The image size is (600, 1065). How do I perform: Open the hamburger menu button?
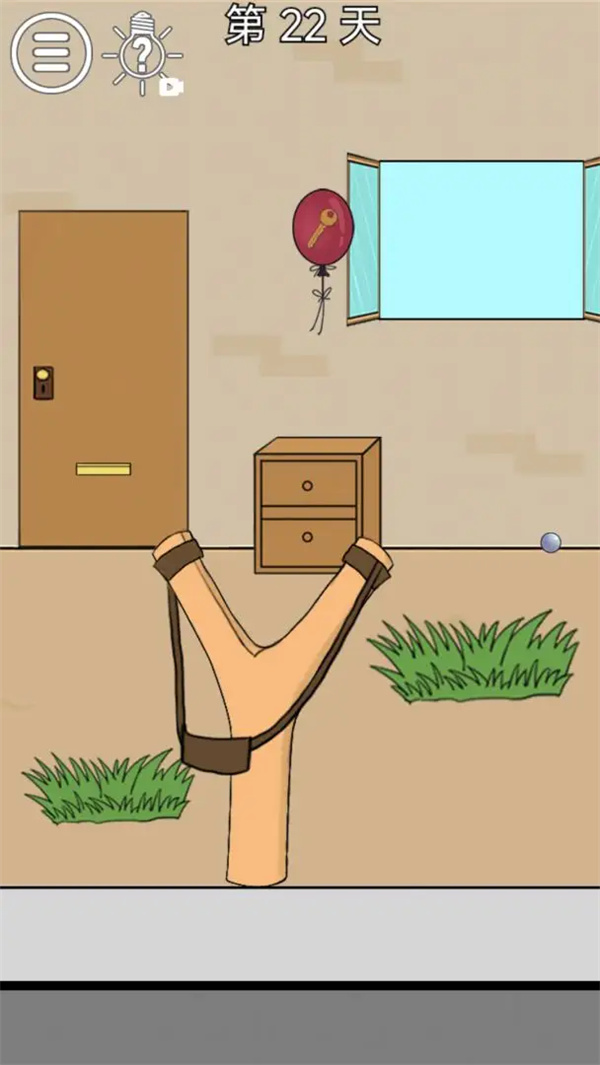(52, 52)
